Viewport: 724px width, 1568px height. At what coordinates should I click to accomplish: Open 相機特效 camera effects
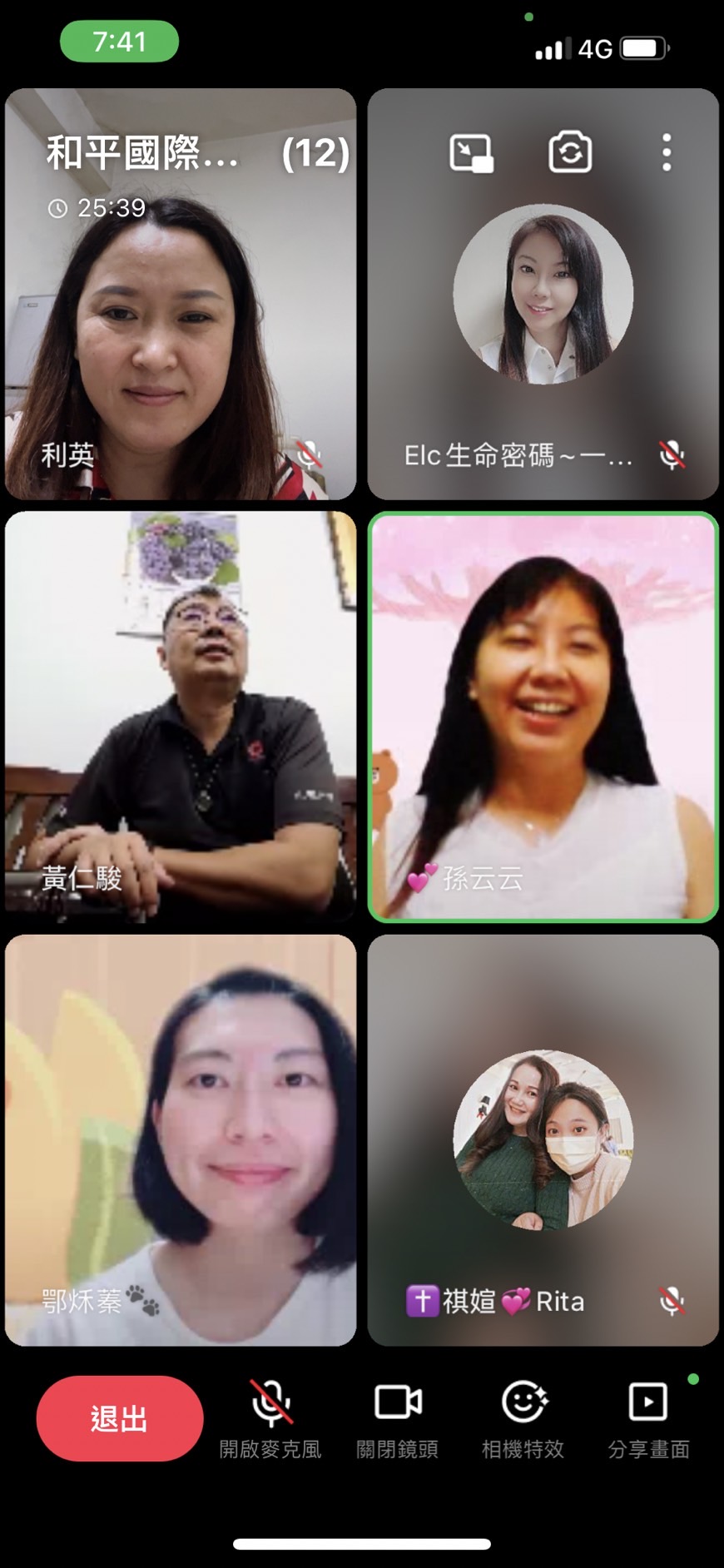(x=523, y=1418)
